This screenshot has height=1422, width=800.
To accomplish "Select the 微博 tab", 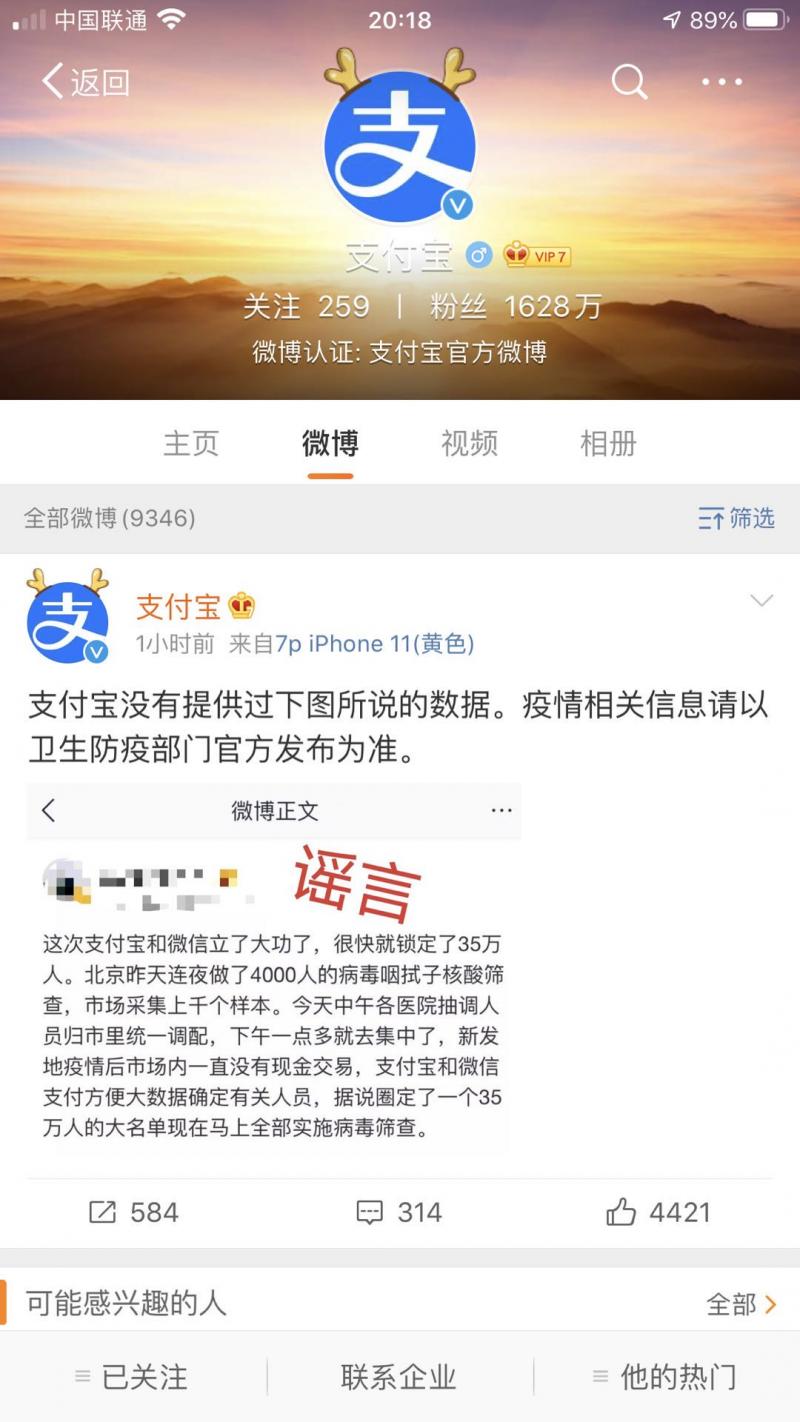I will 330,443.
